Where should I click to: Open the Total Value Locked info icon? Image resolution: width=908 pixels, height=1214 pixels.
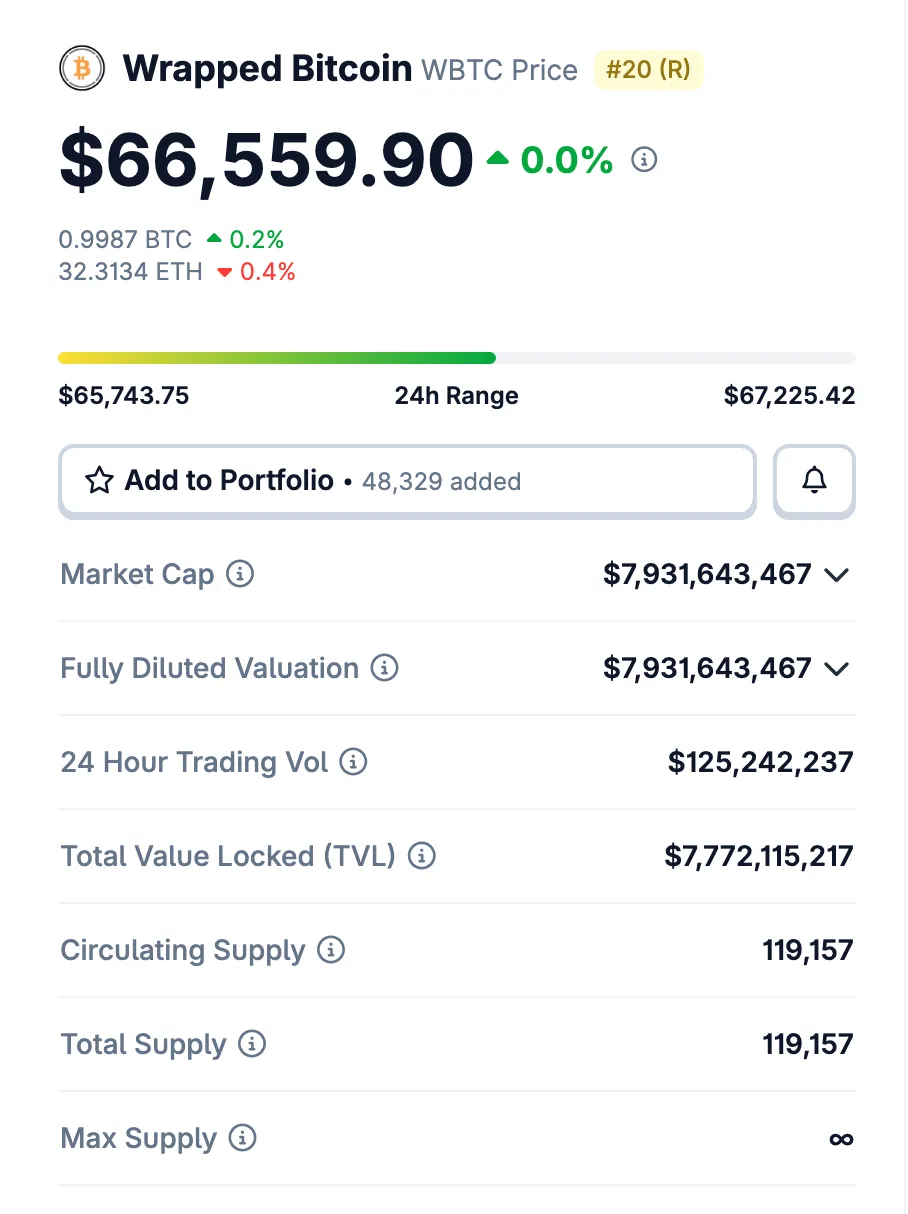tap(422, 856)
